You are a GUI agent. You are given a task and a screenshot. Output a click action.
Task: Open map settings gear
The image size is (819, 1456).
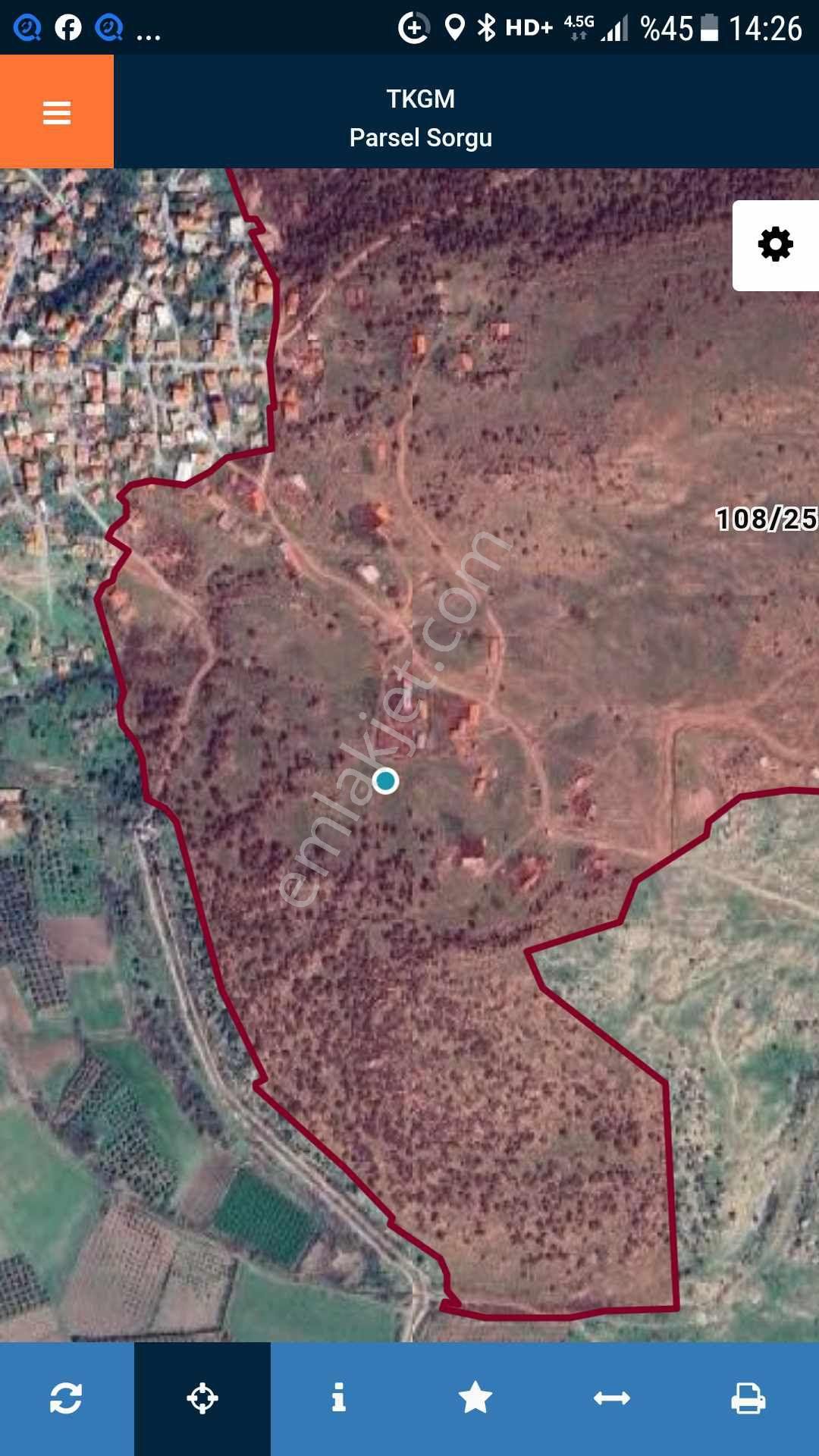click(775, 245)
